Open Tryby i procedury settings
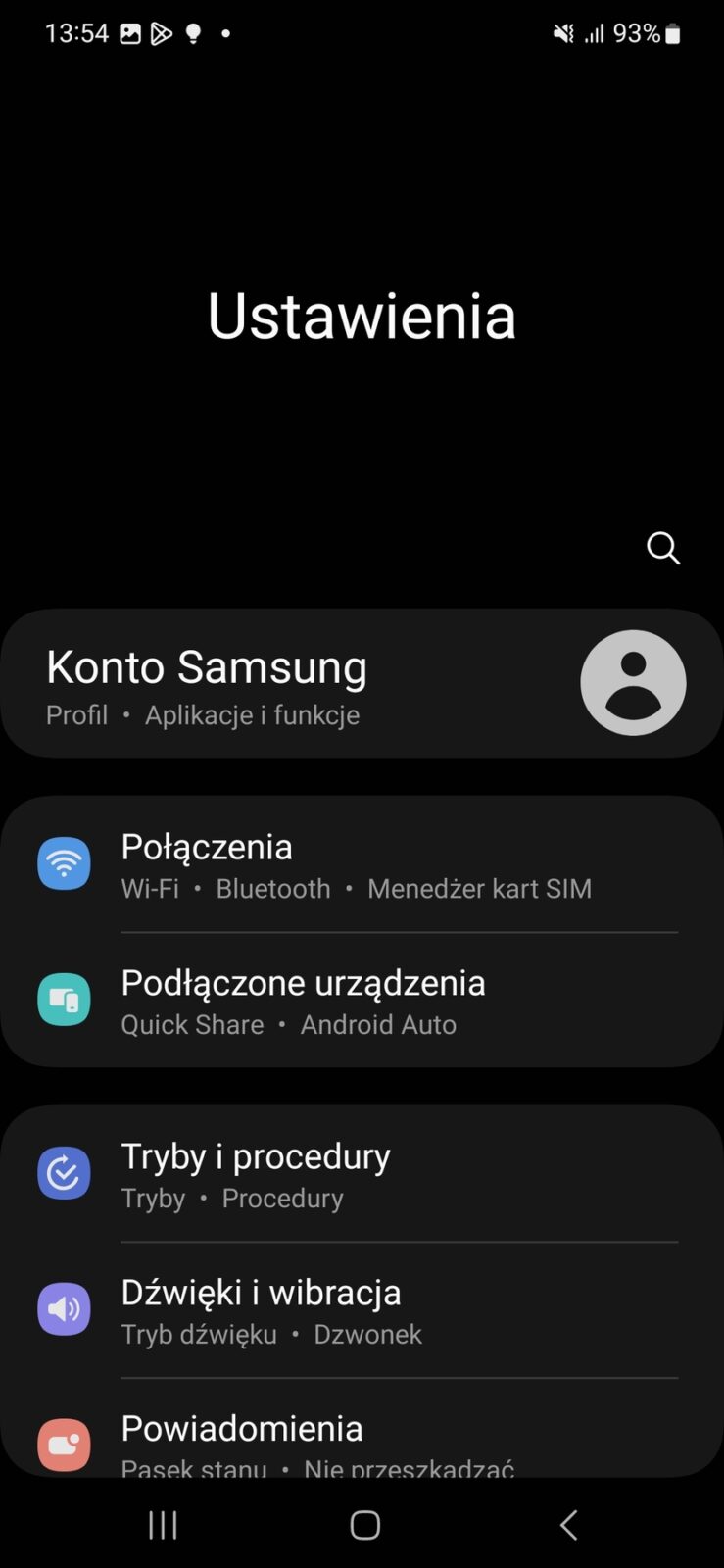Image resolution: width=724 pixels, height=1568 pixels. 362,1174
